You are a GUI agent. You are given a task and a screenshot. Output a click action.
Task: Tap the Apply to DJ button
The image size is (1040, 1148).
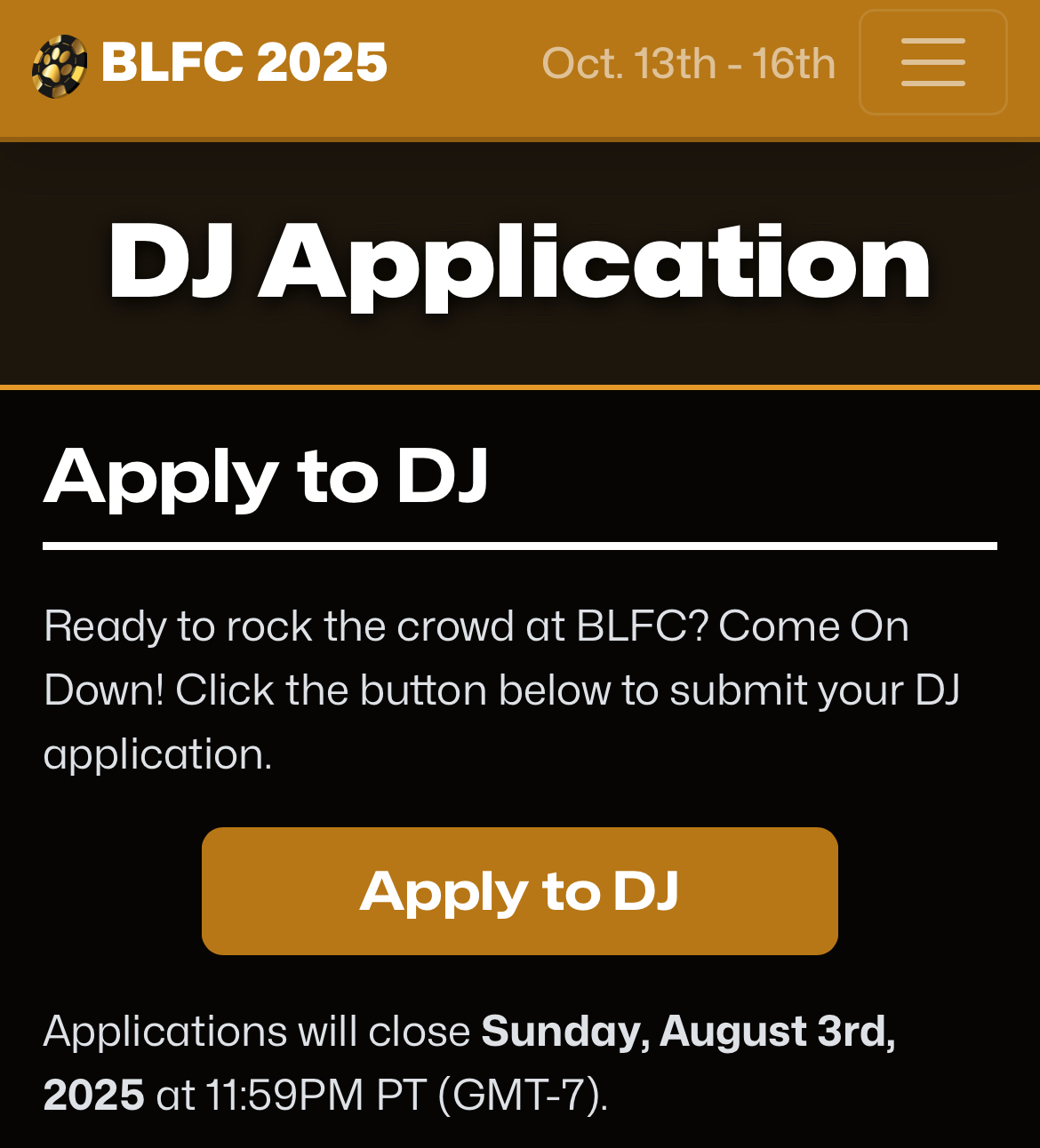pos(519,891)
